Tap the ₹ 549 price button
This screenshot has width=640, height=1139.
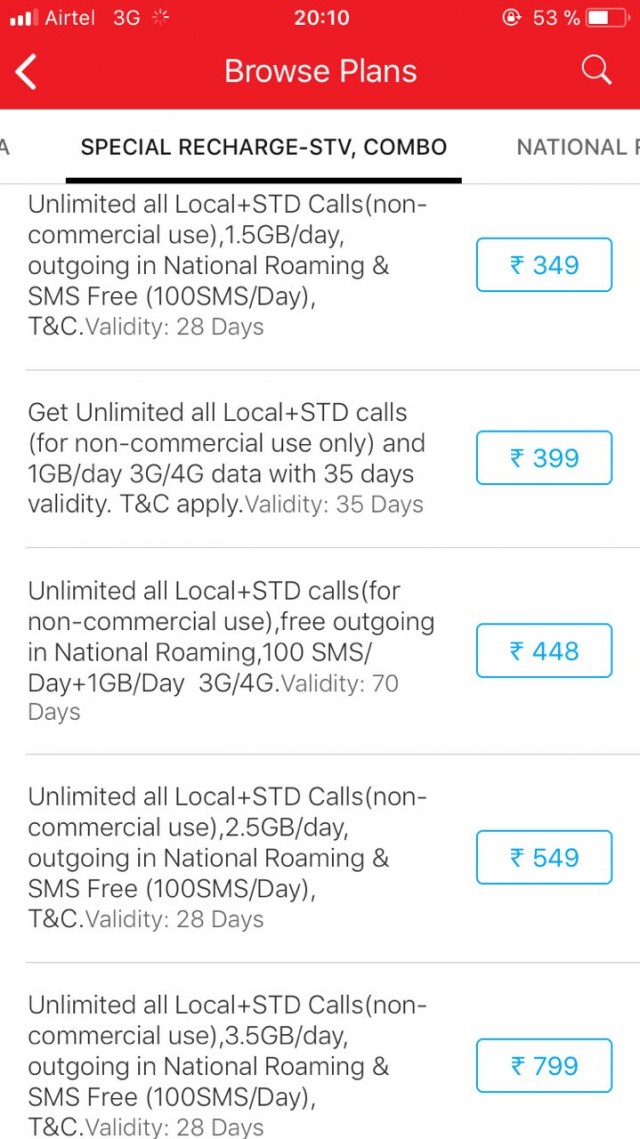point(543,857)
